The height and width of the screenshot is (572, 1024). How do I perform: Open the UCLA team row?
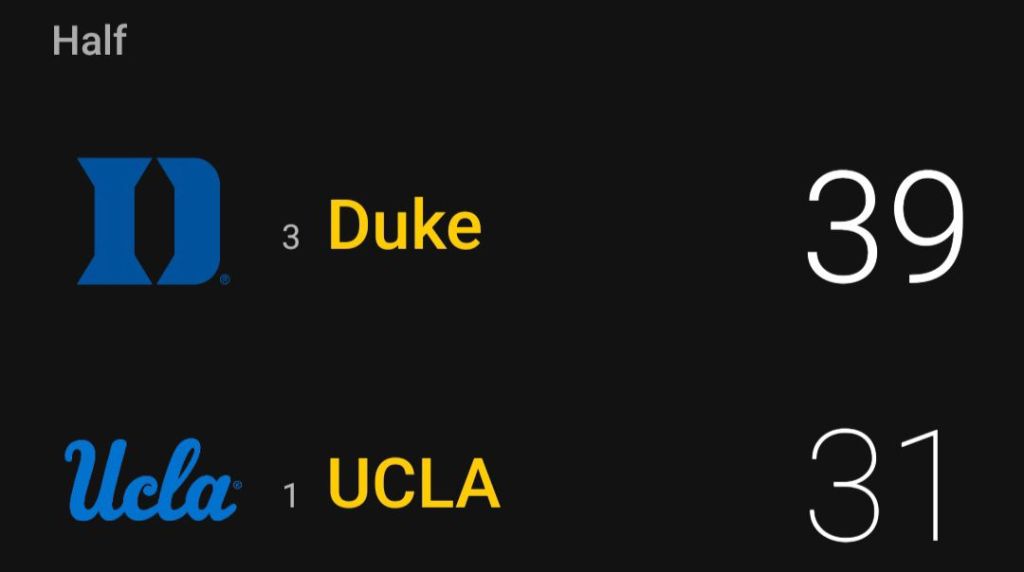click(413, 485)
